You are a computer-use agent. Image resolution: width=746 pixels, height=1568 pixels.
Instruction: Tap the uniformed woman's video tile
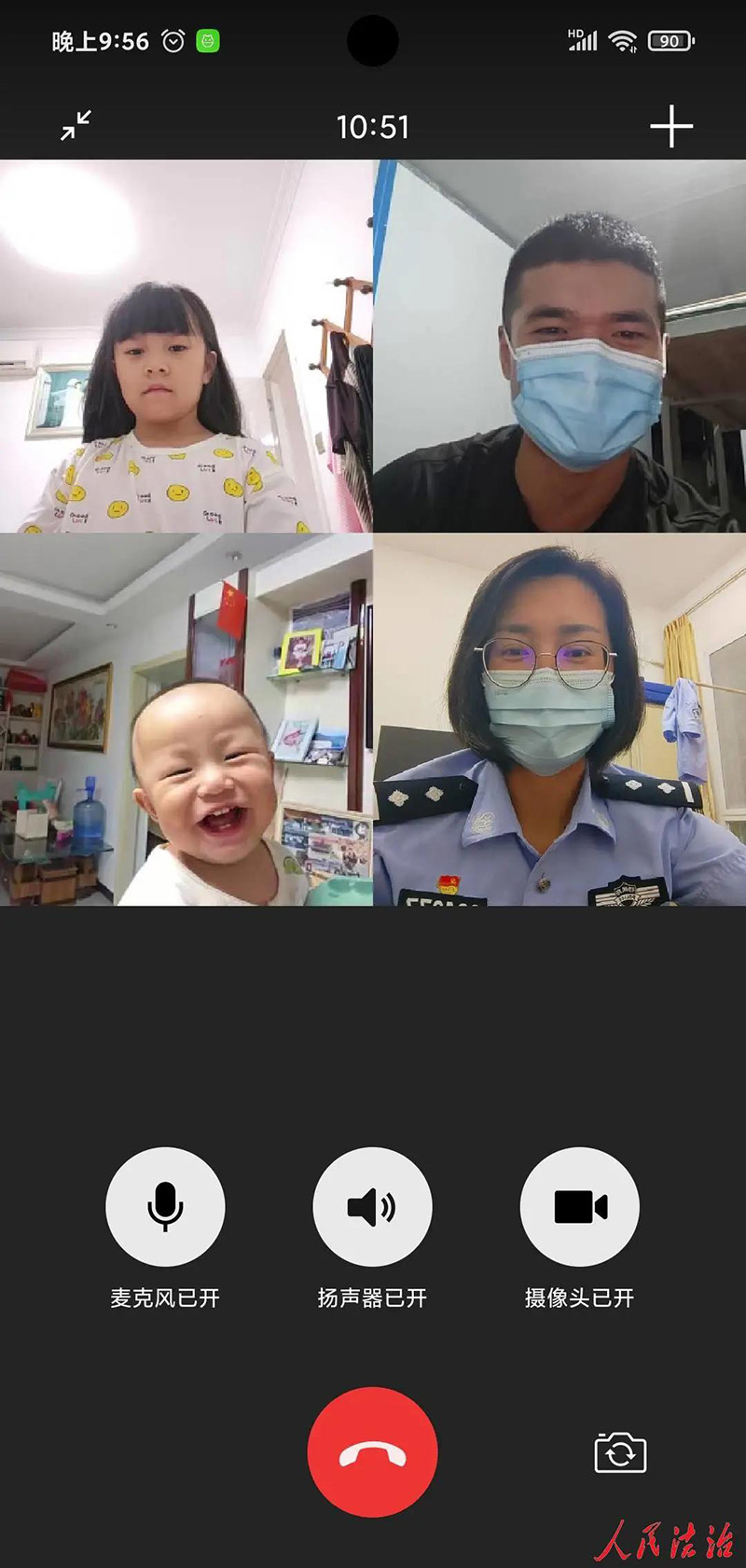point(559,719)
